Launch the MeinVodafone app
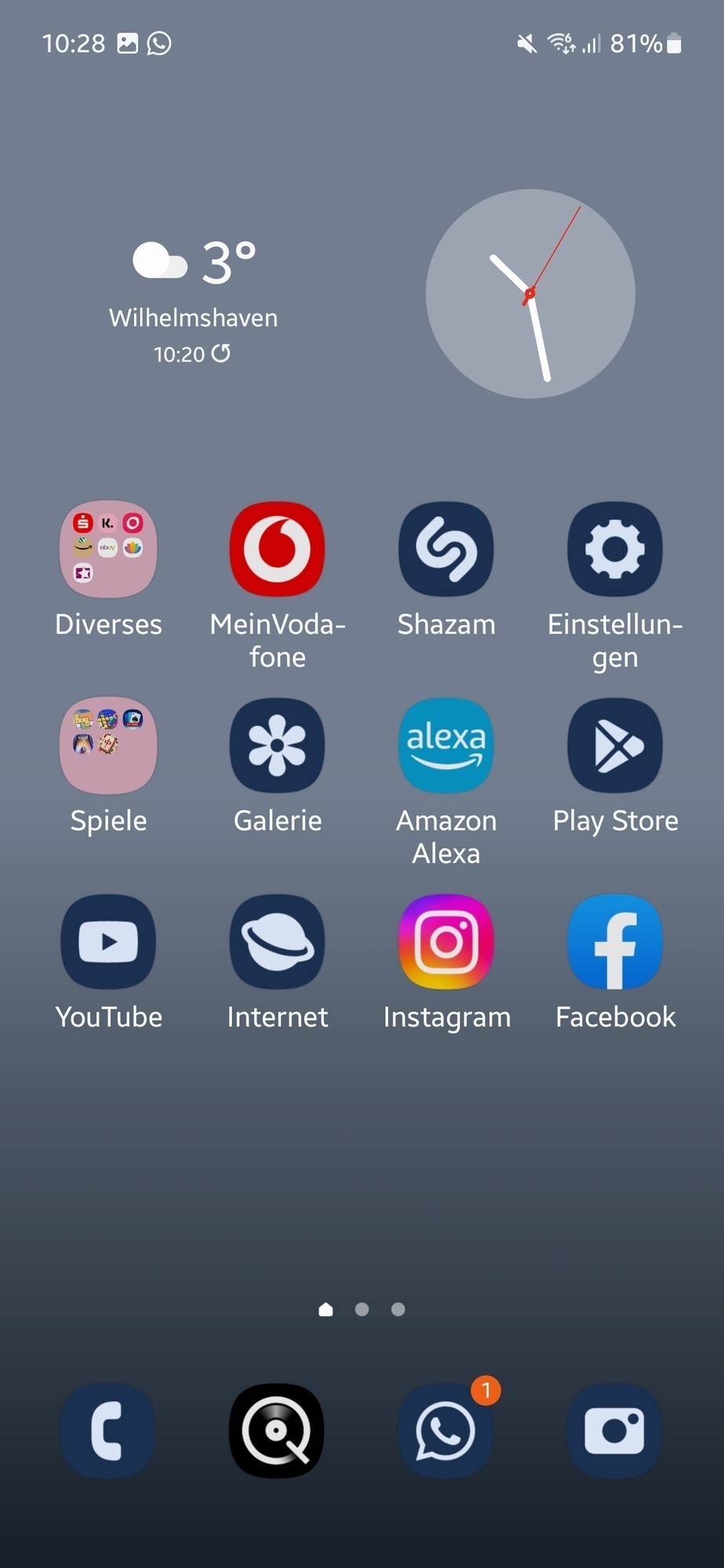The image size is (724, 1568). (277, 550)
